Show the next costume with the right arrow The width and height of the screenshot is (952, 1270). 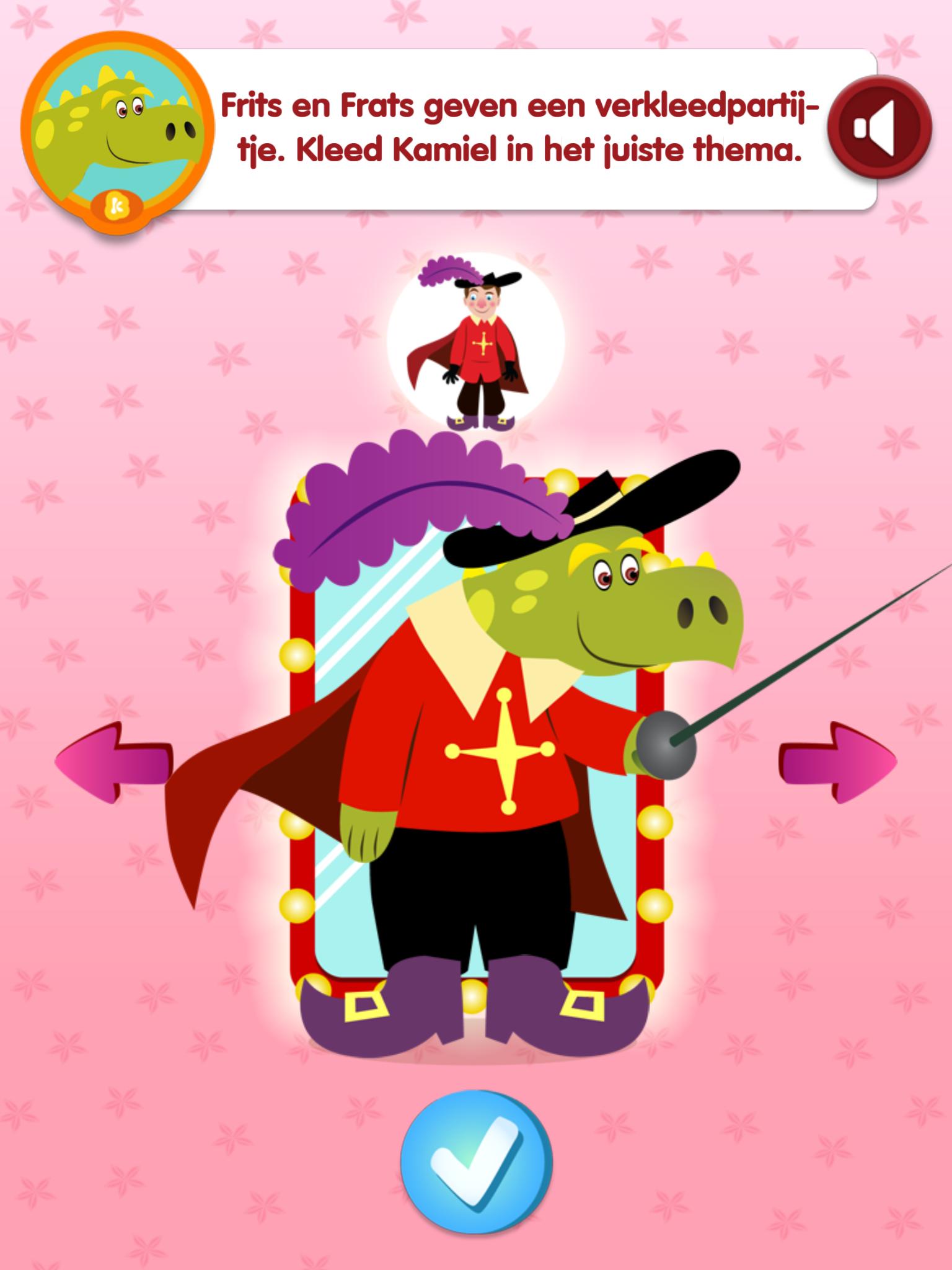pos(838,762)
